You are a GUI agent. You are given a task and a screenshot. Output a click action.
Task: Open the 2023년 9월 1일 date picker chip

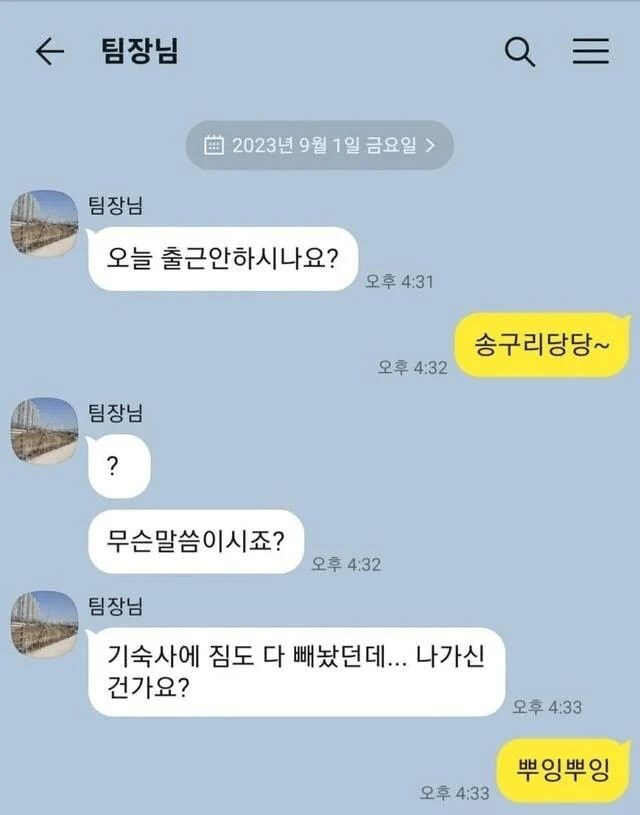pos(320,145)
